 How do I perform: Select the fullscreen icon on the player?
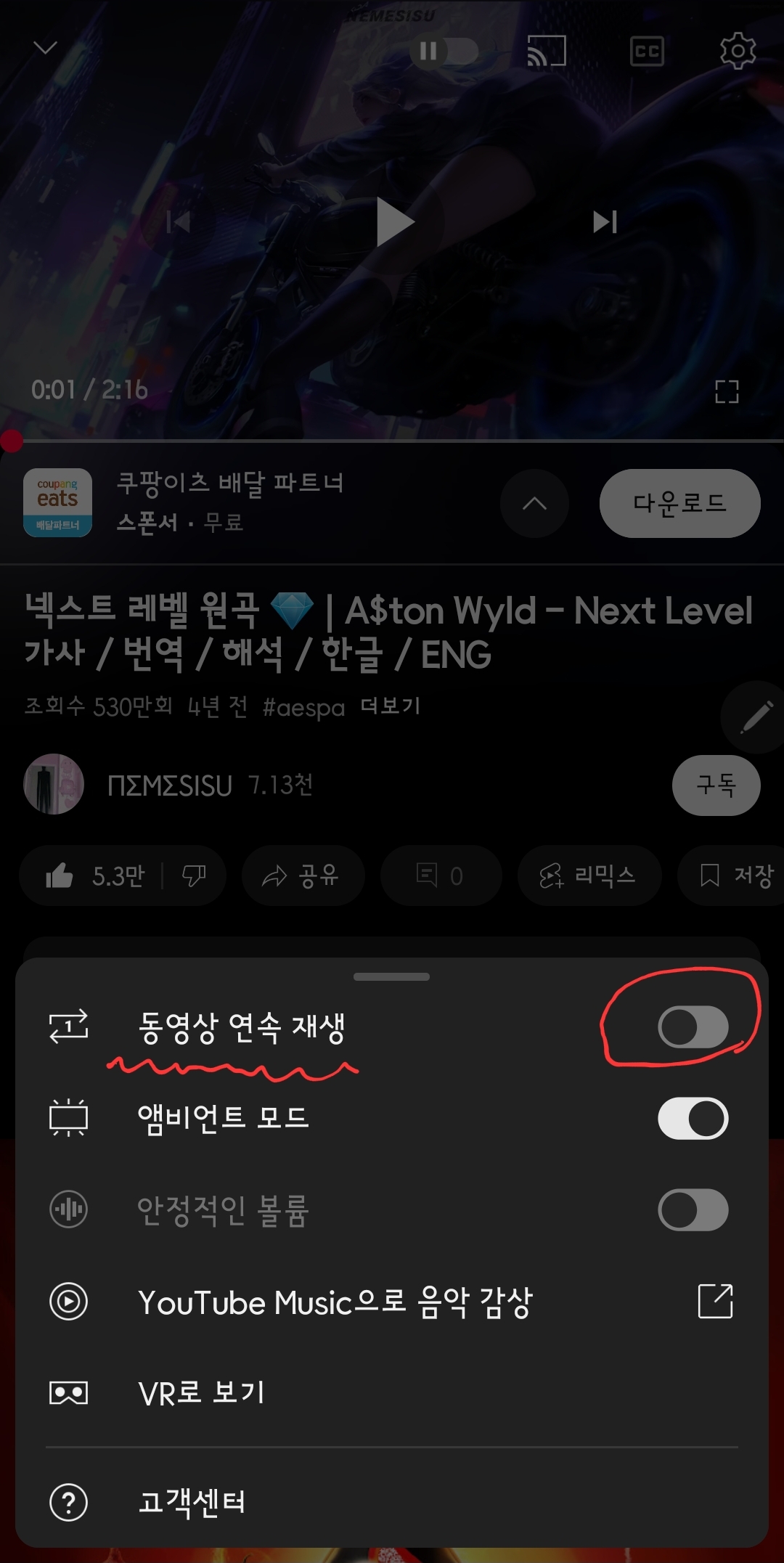tap(726, 391)
